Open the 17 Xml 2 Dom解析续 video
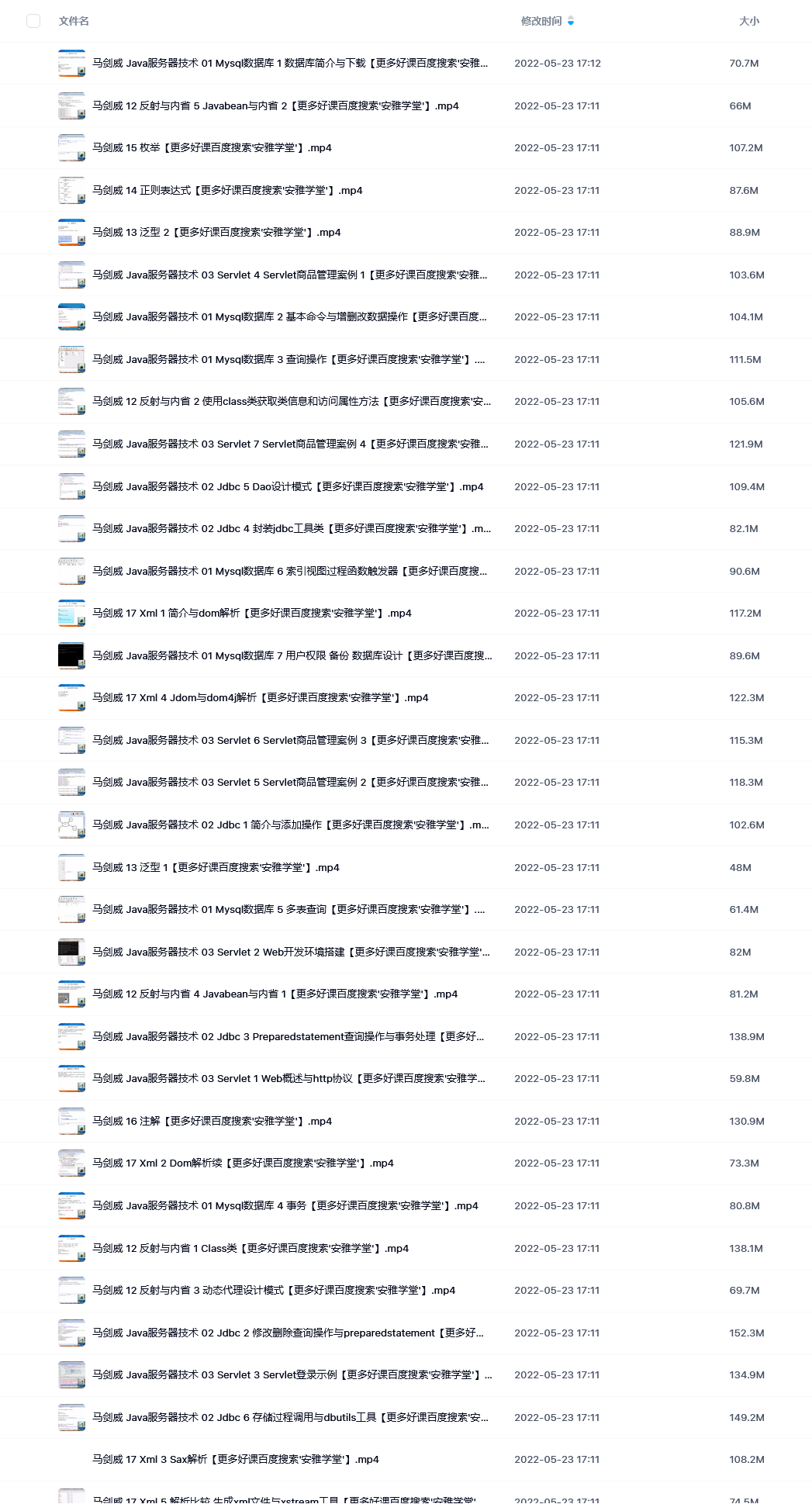812x1504 pixels. tap(243, 1163)
